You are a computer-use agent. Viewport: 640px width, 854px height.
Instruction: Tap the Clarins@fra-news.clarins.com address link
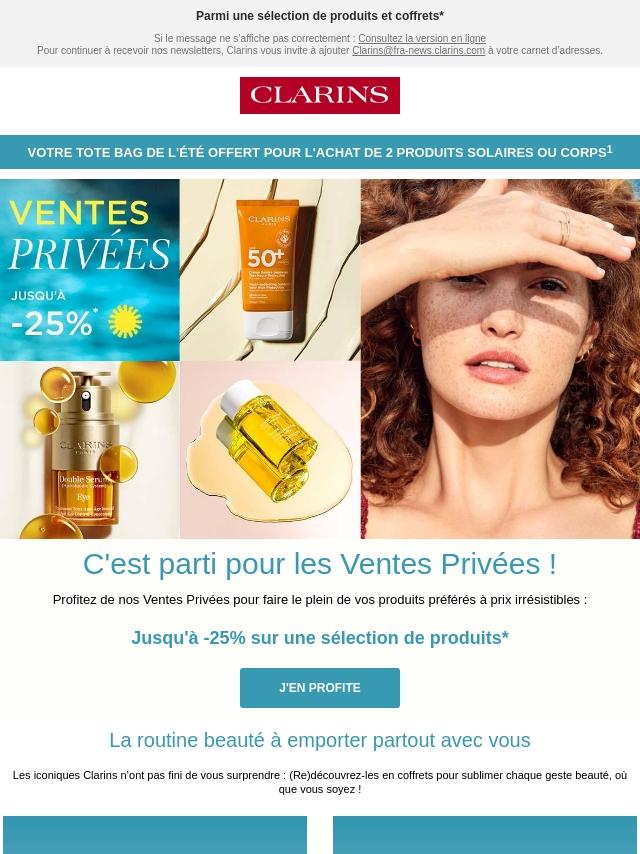[x=418, y=51]
